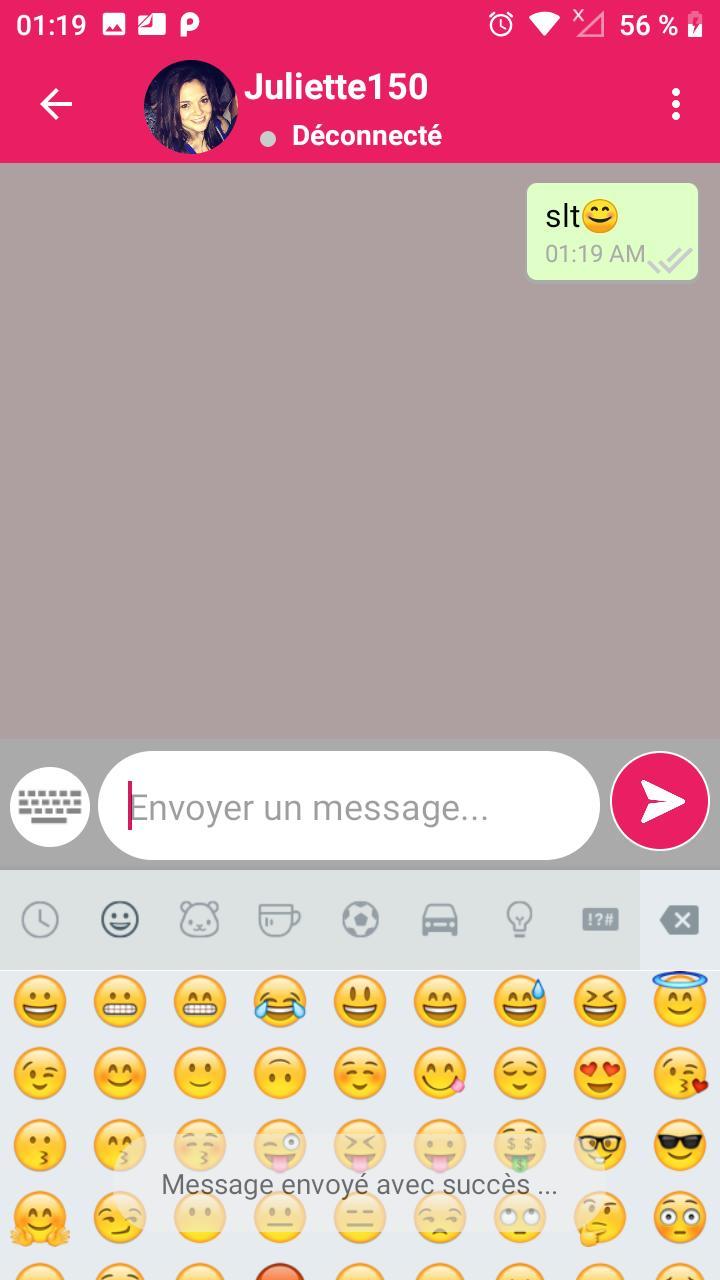Insert the heart eyes emoji
This screenshot has height=1280, width=720.
click(600, 1074)
